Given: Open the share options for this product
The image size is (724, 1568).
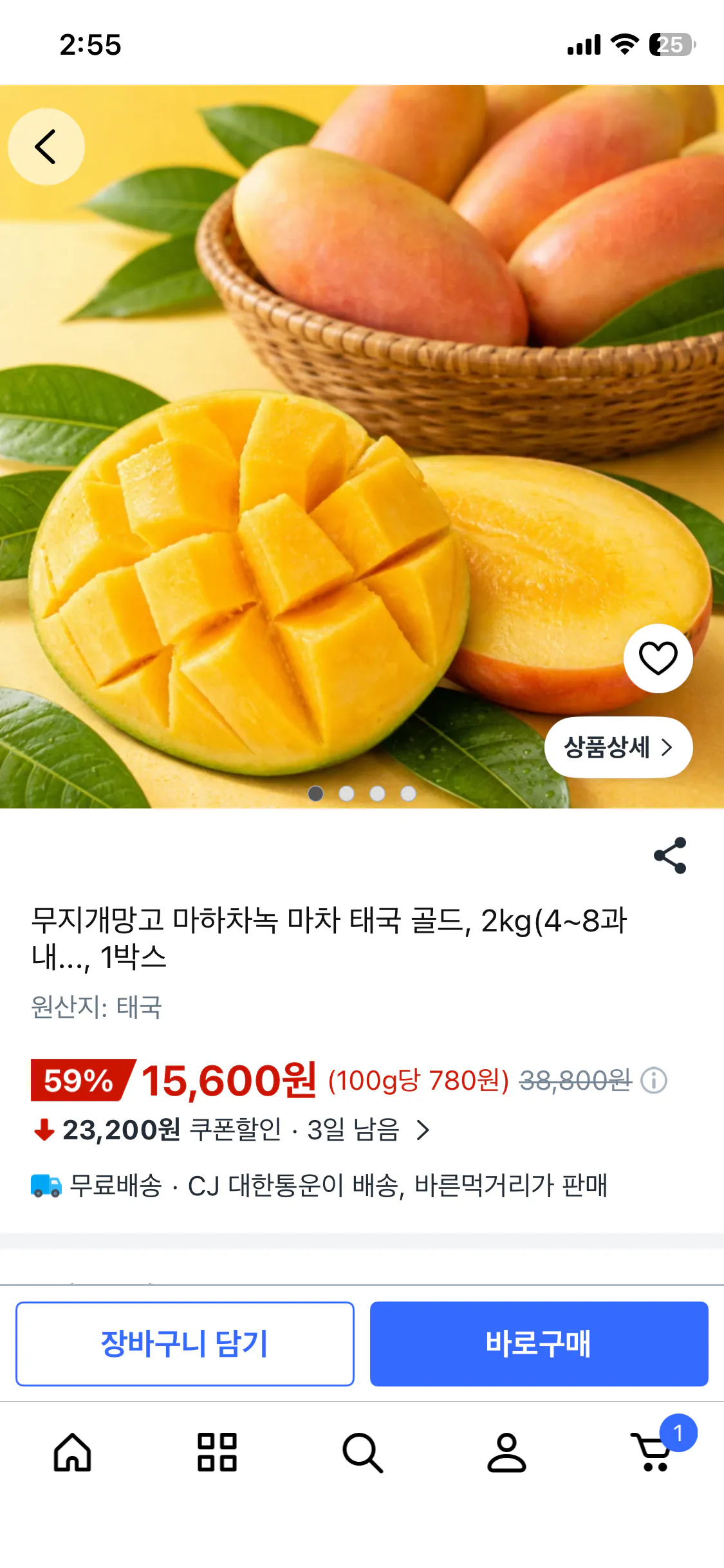Looking at the screenshot, I should (x=669, y=854).
